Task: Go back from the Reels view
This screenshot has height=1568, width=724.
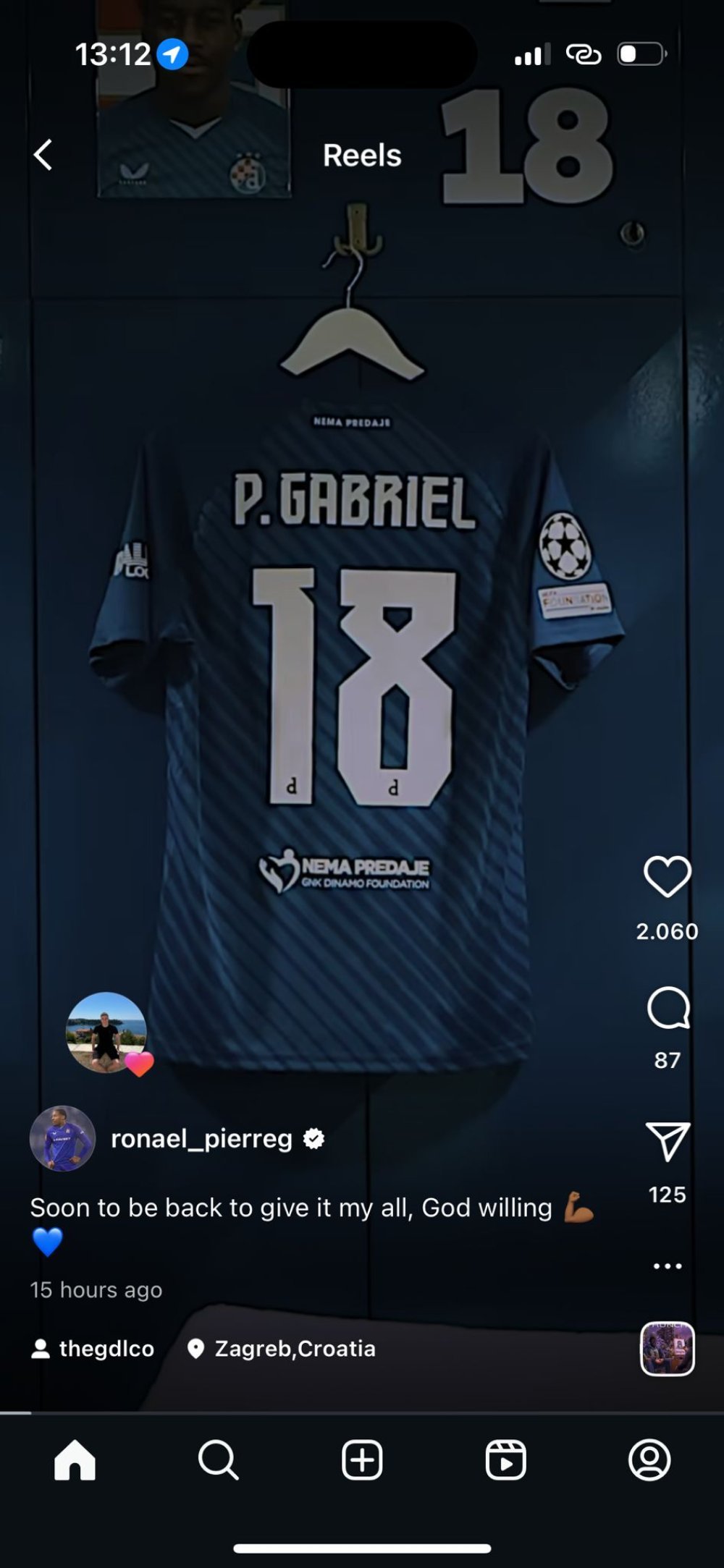Action: click(x=43, y=155)
